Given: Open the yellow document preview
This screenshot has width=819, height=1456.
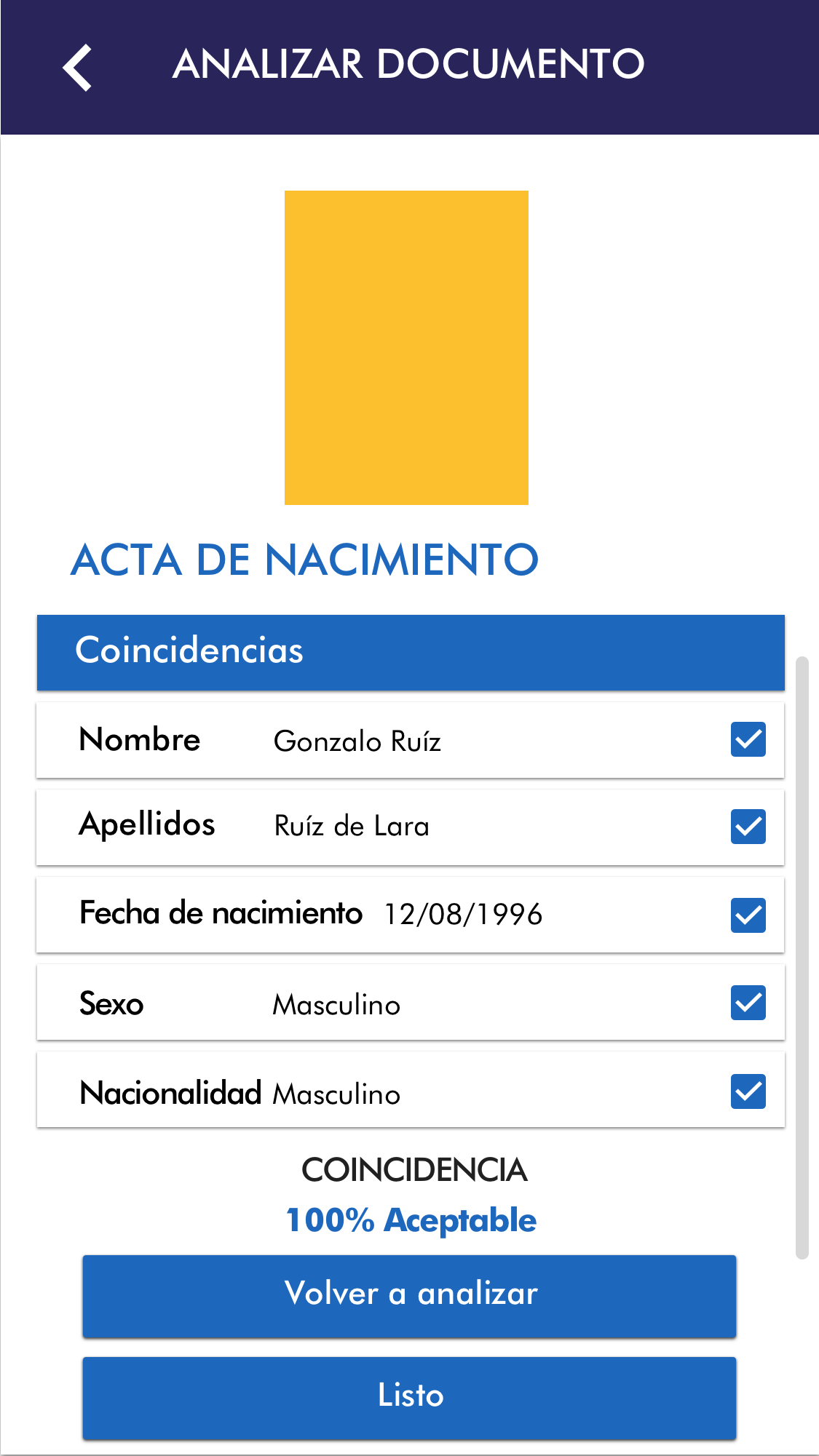Looking at the screenshot, I should point(406,347).
